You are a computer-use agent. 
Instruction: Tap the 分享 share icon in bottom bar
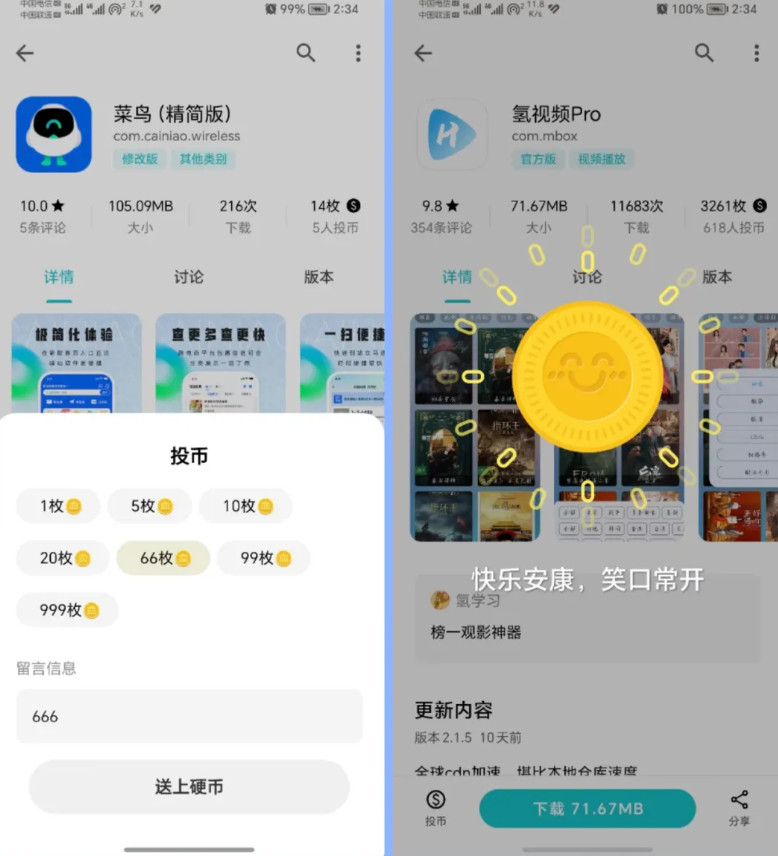739,808
